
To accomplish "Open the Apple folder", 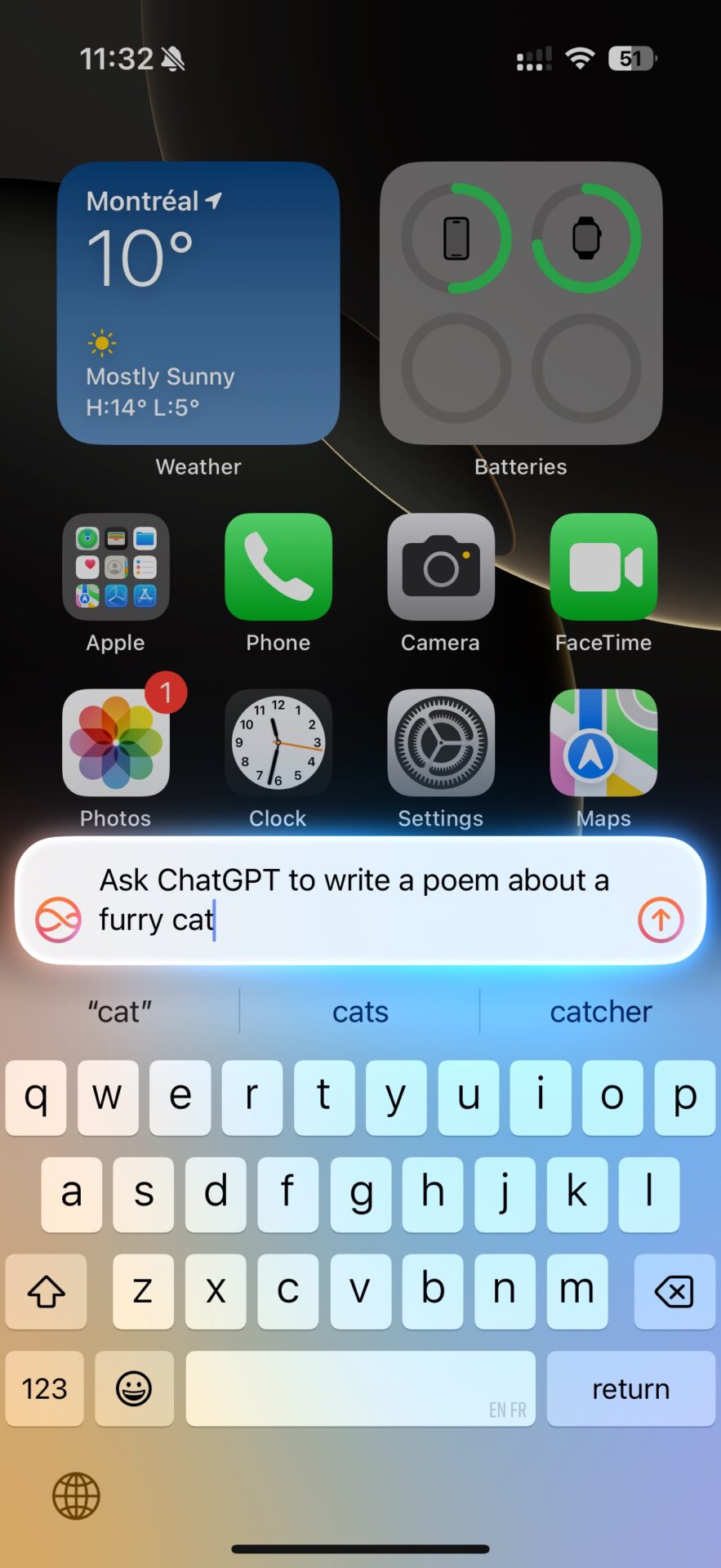I will point(116,567).
